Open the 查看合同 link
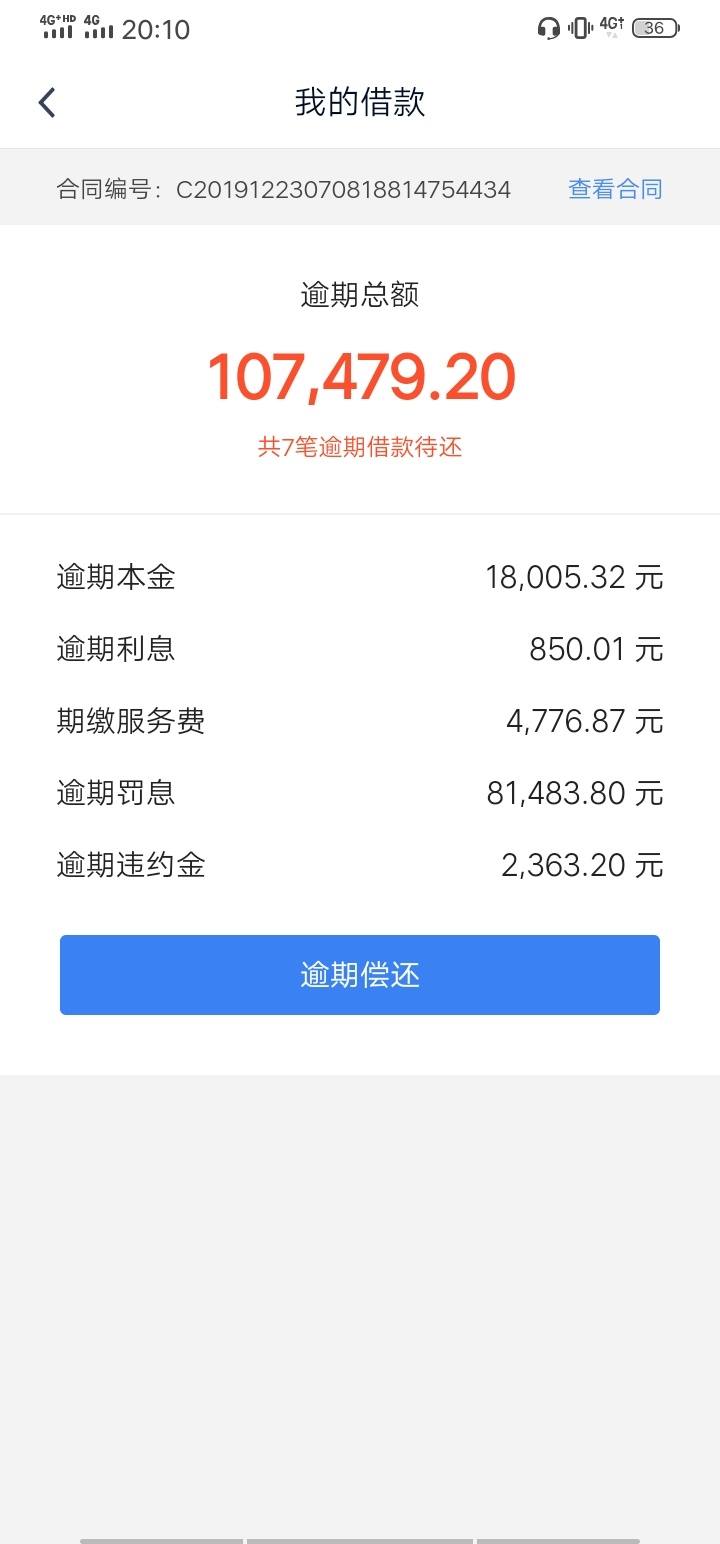Screen dimensions: 720x1544 [x=615, y=189]
